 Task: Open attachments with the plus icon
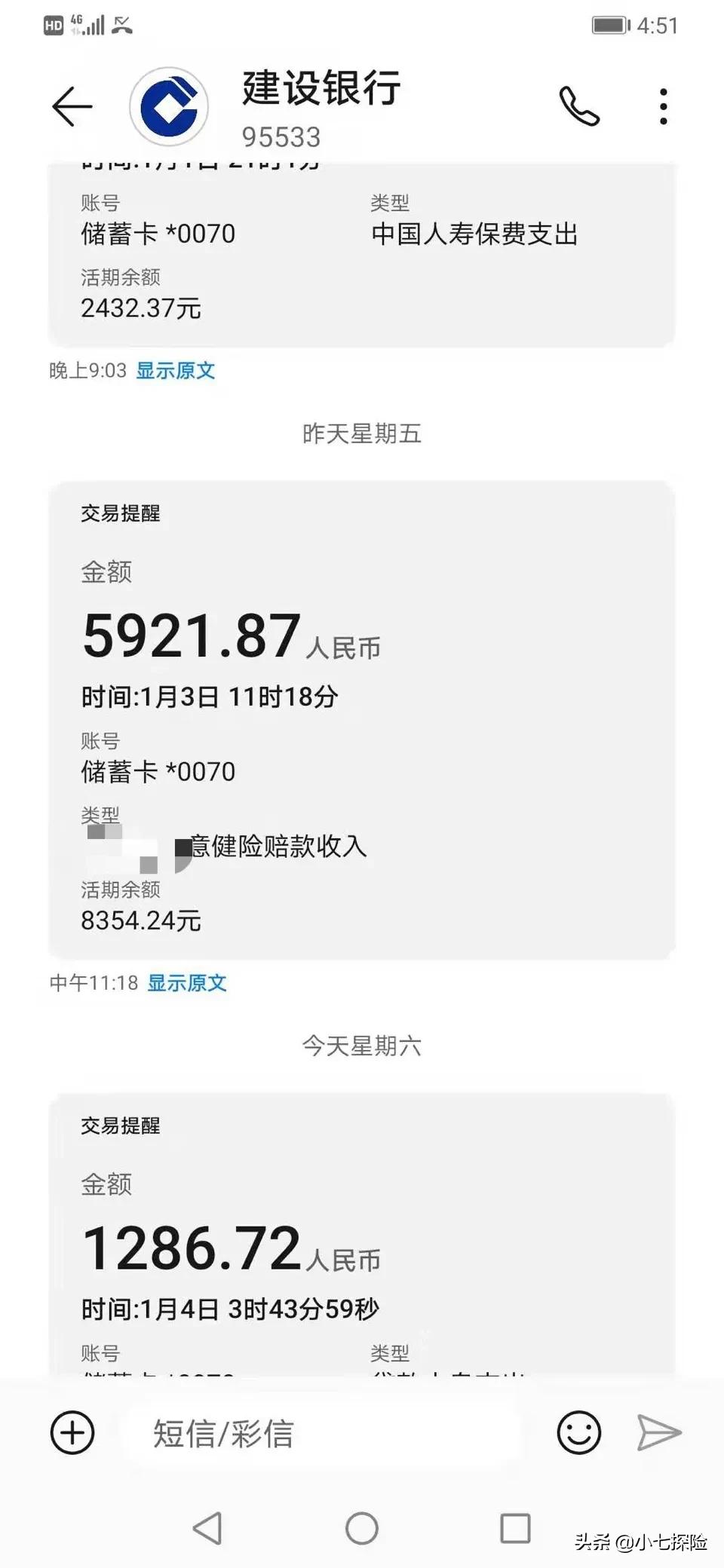click(x=72, y=1432)
